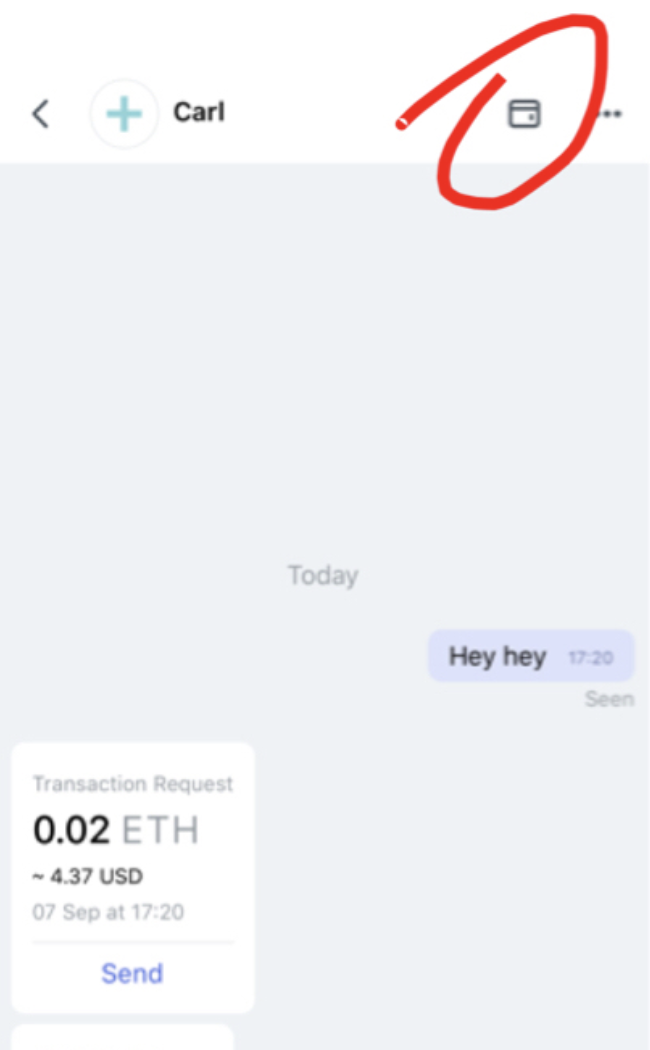Open the wallet icon in header
This screenshot has height=1050, width=650.
(x=524, y=114)
